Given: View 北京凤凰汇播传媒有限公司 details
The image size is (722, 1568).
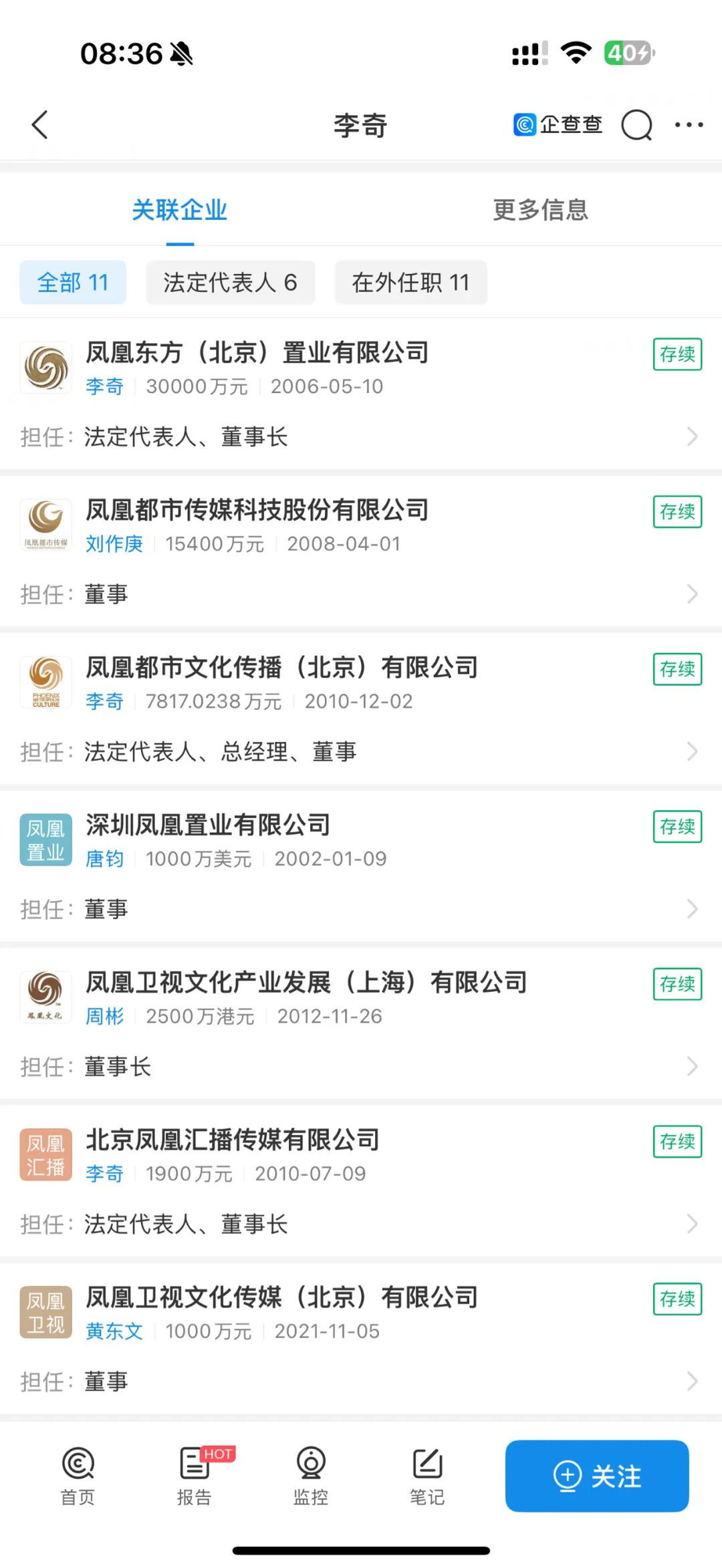Looking at the screenshot, I should tap(361, 1181).
